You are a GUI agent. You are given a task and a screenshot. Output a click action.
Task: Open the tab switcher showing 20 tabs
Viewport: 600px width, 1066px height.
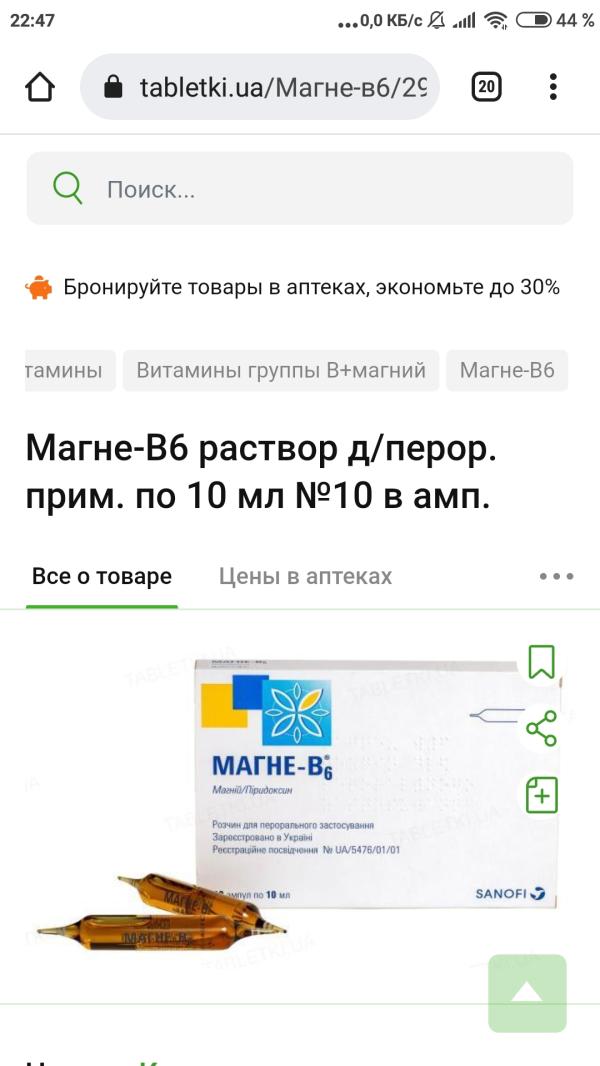487,87
